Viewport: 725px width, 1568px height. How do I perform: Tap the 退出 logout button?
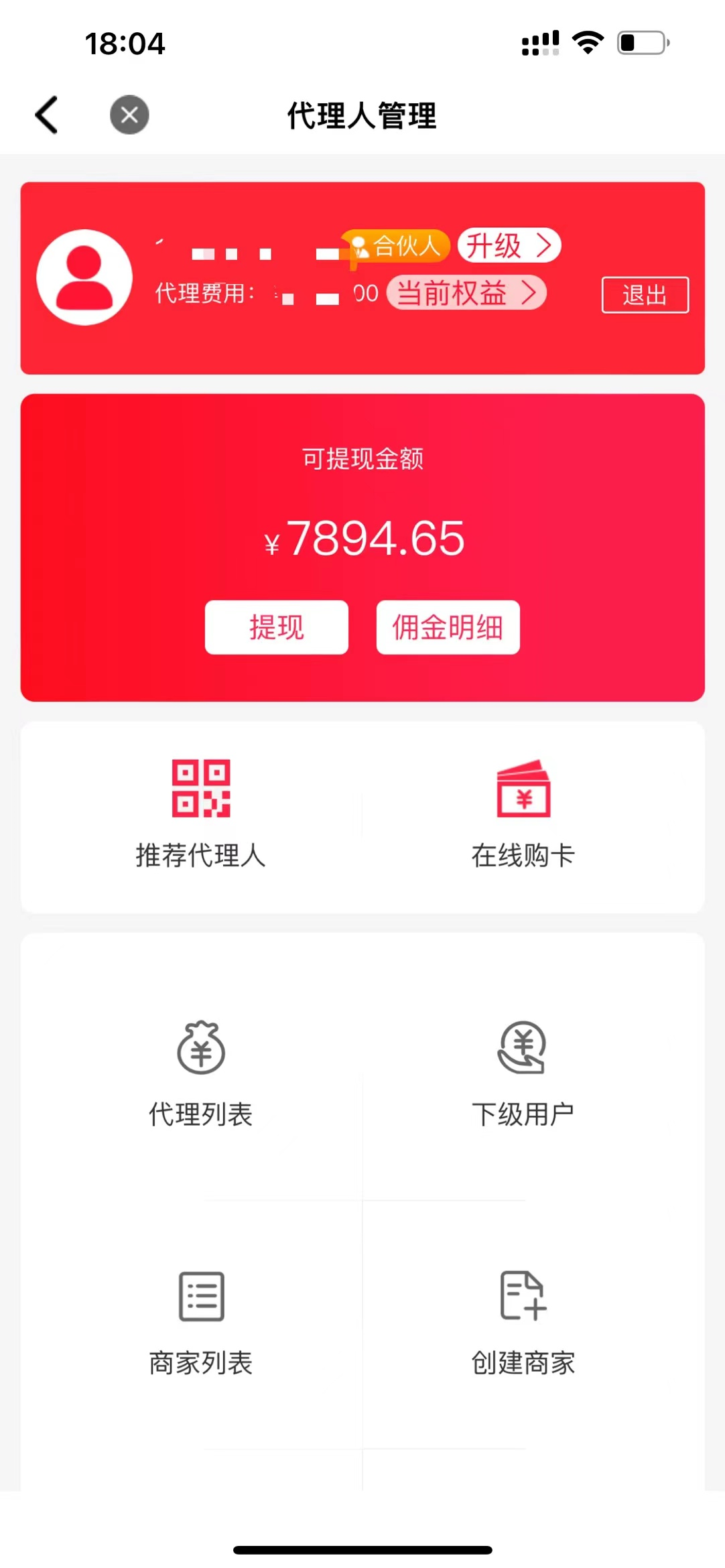(x=645, y=295)
